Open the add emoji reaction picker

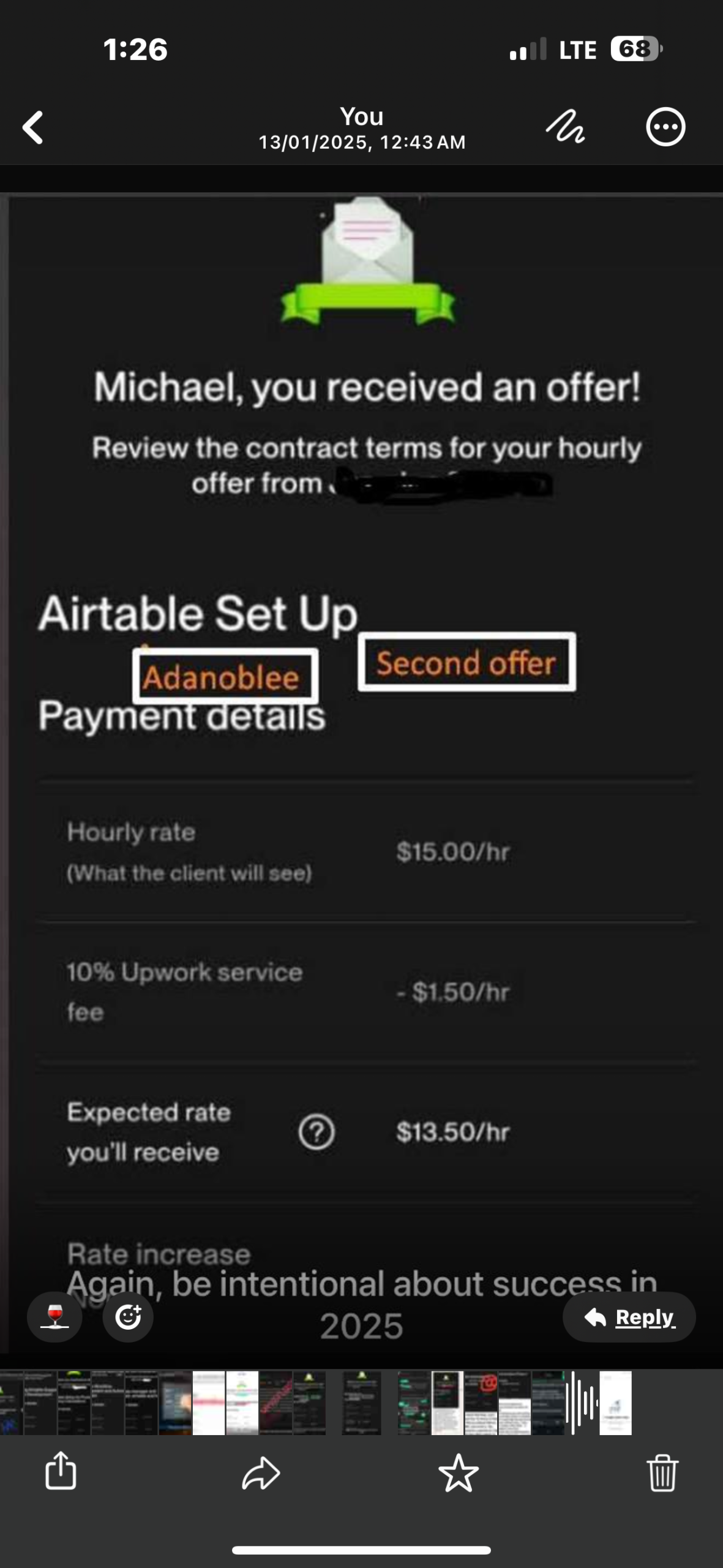128,1316
